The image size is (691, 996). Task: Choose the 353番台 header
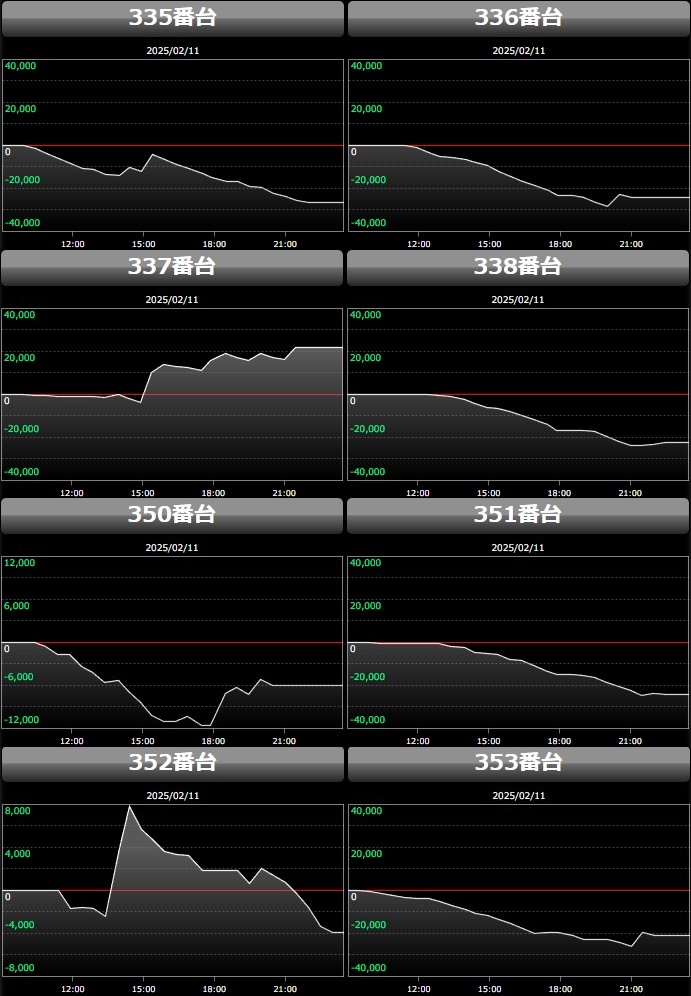[x=518, y=763]
